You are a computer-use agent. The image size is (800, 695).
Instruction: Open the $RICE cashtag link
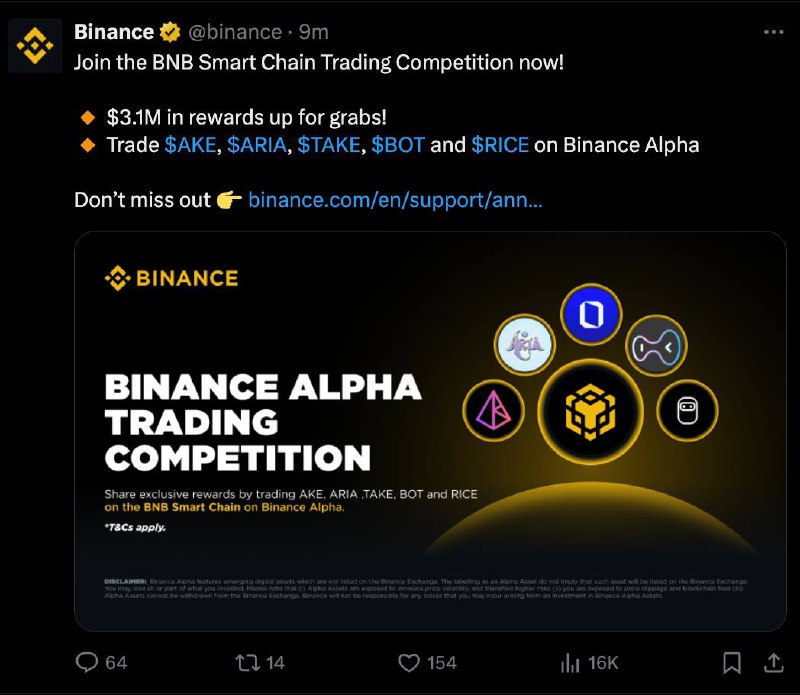pos(500,145)
